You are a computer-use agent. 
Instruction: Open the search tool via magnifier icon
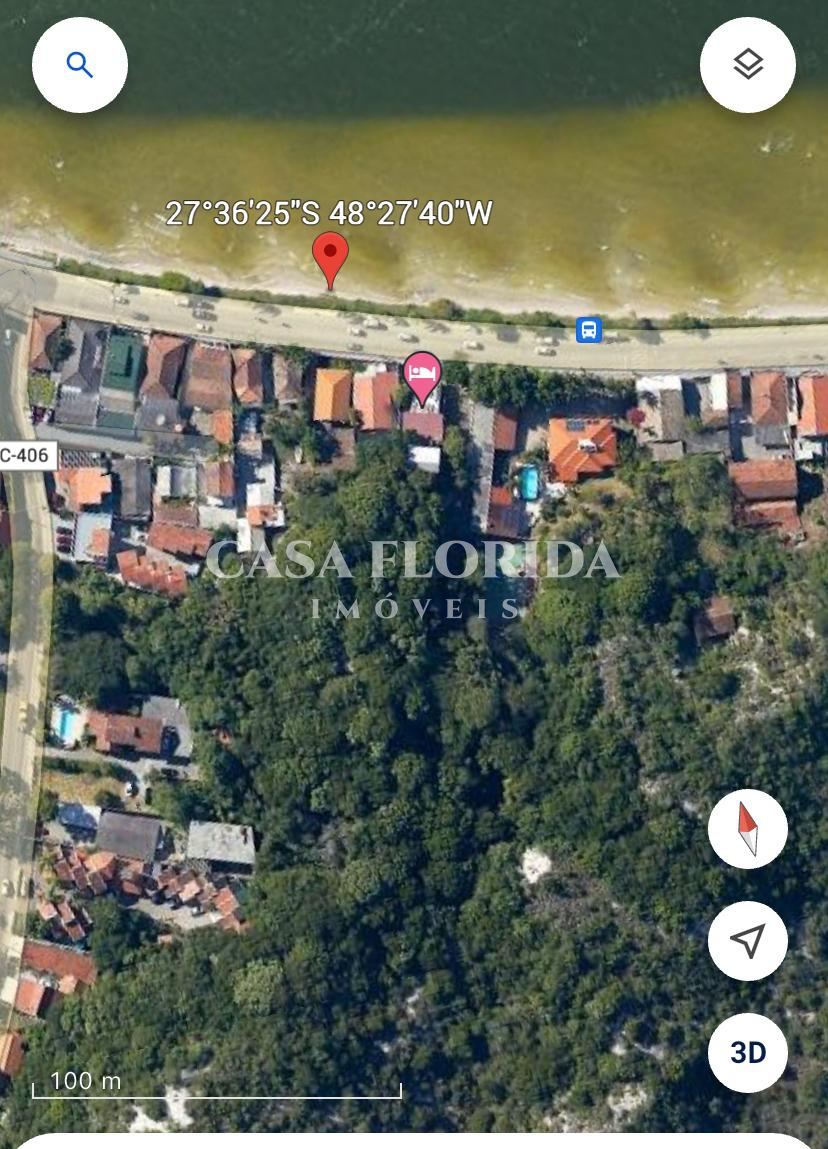[x=79, y=64]
